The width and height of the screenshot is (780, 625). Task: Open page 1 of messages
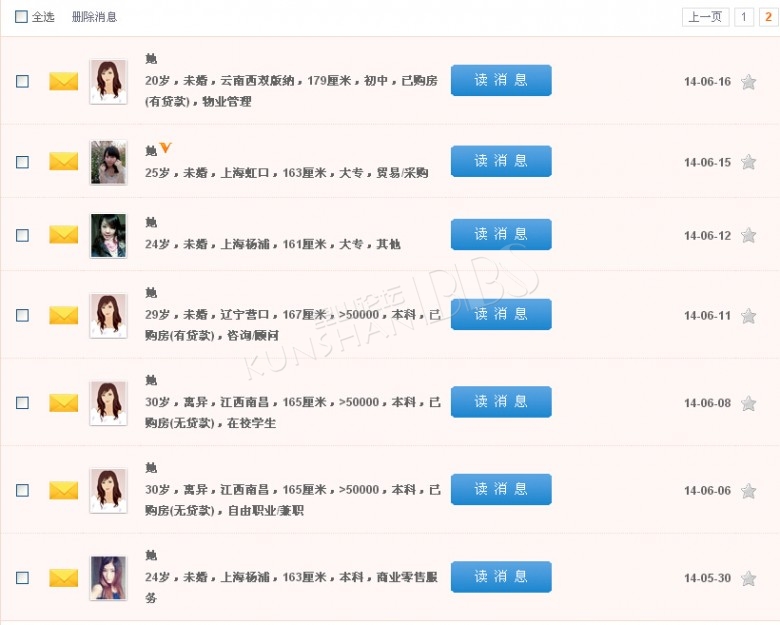pos(744,17)
